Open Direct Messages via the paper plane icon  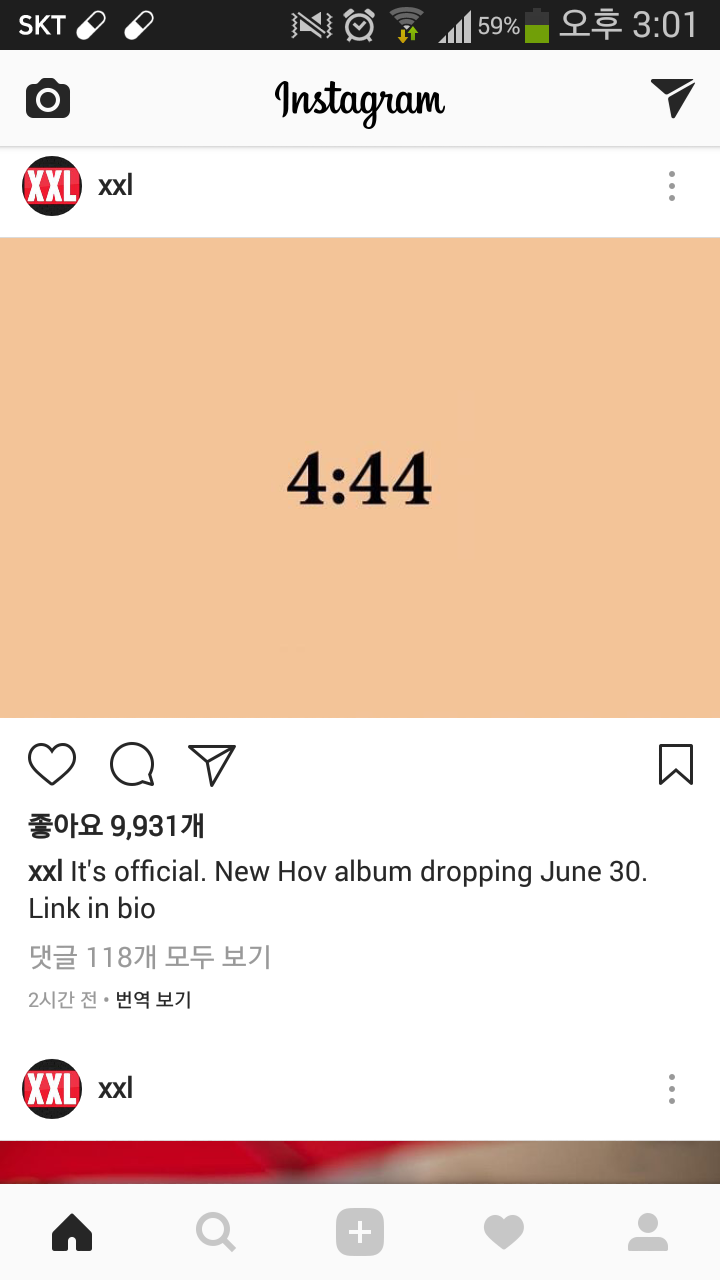(672, 97)
